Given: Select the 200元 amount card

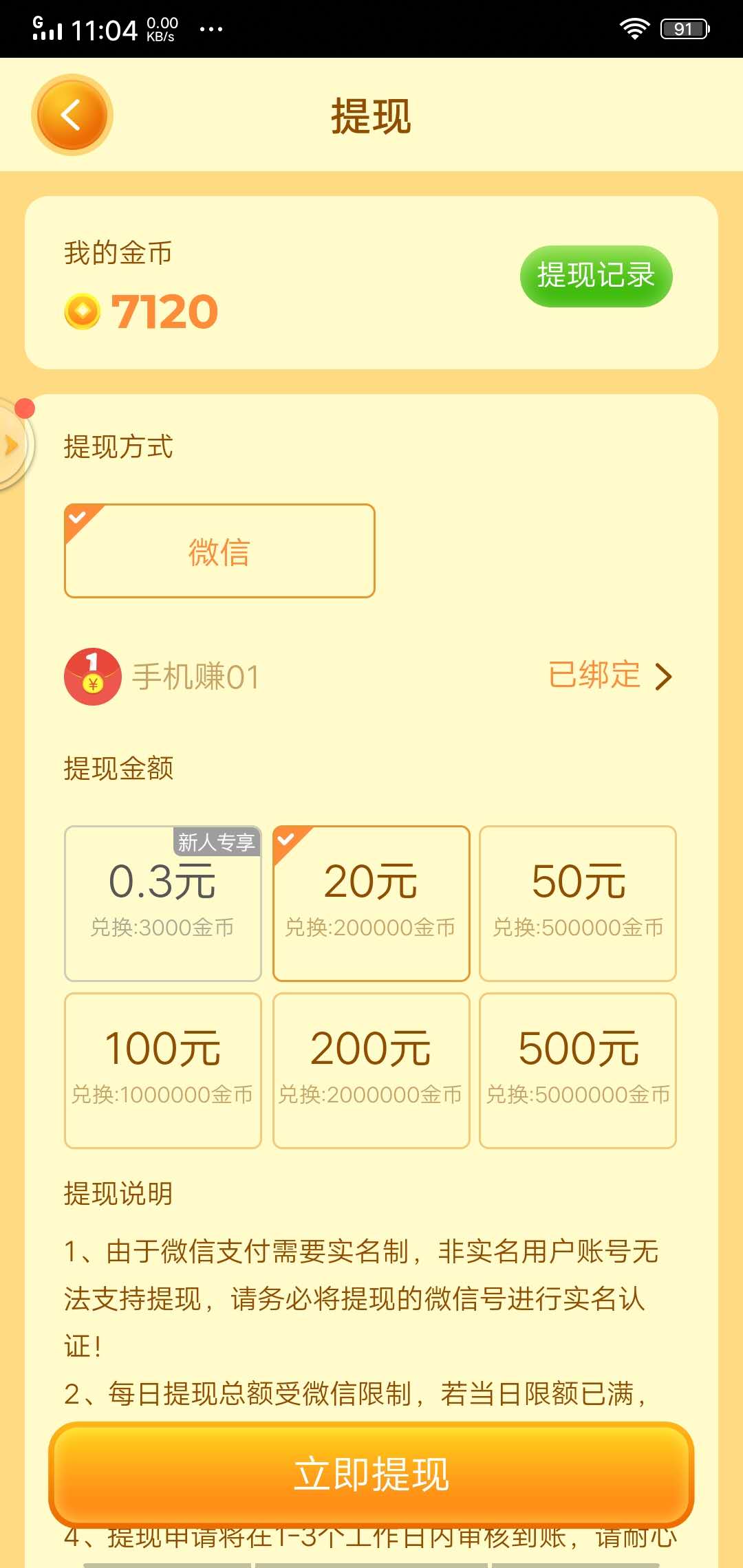Looking at the screenshot, I should point(370,1069).
